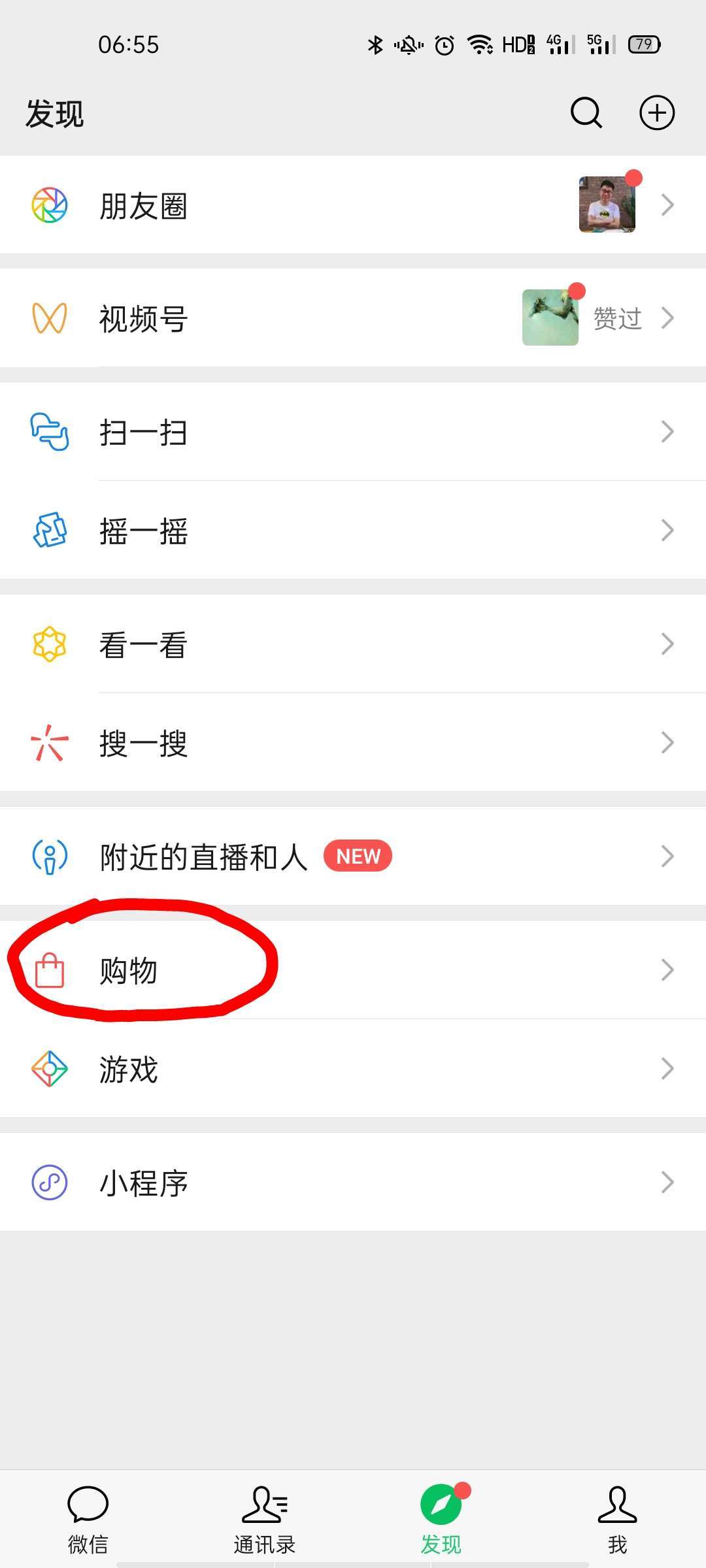The image size is (706, 1568).
Task: Open 小程序 Mini Programs
Action: pos(353,1182)
